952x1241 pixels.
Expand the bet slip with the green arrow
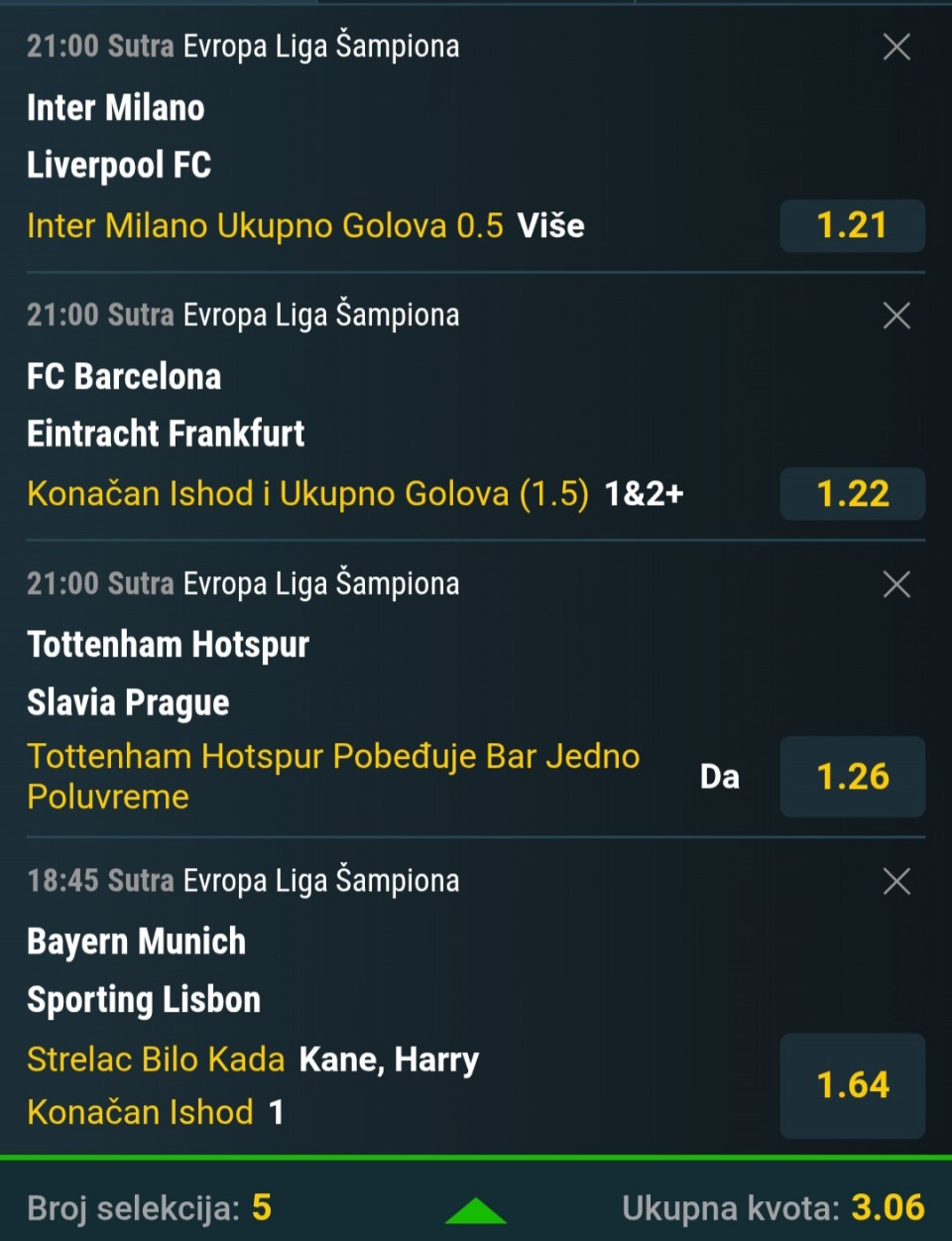476,1210
